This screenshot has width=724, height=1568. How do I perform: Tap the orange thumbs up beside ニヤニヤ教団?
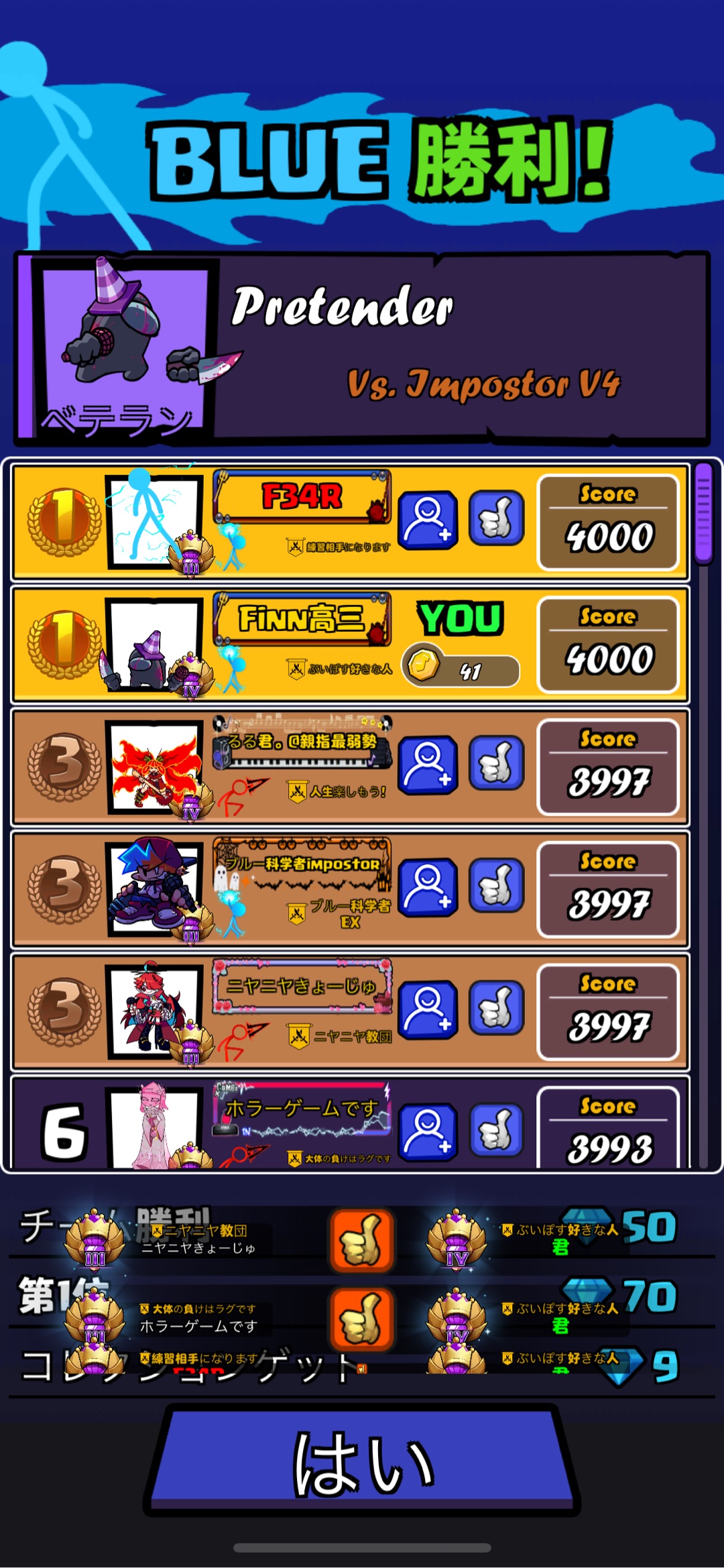click(361, 1241)
